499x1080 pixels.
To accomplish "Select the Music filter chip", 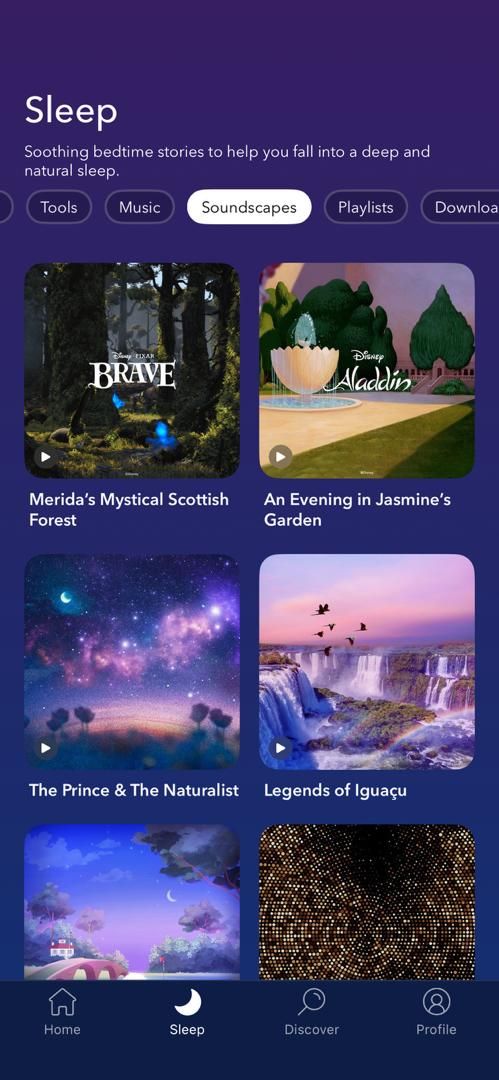I will pos(139,207).
